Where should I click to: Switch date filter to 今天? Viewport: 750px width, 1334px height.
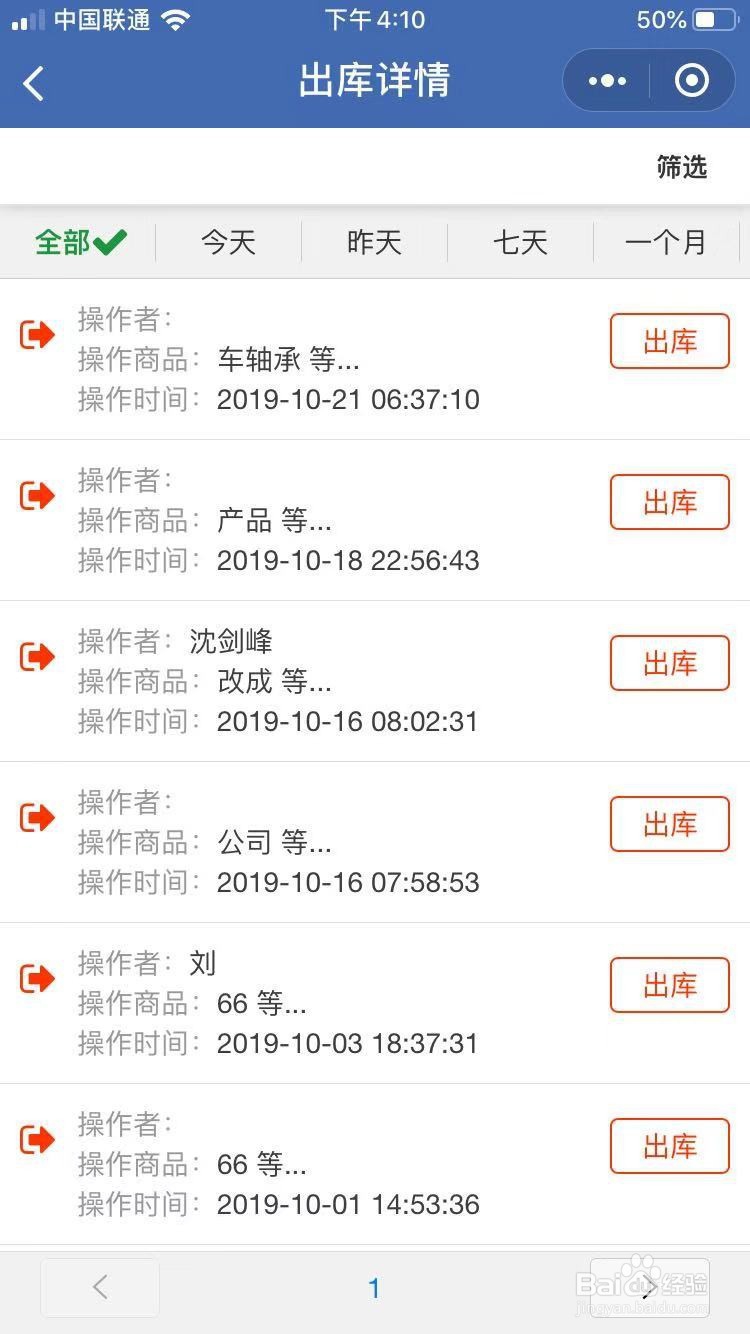tap(228, 242)
